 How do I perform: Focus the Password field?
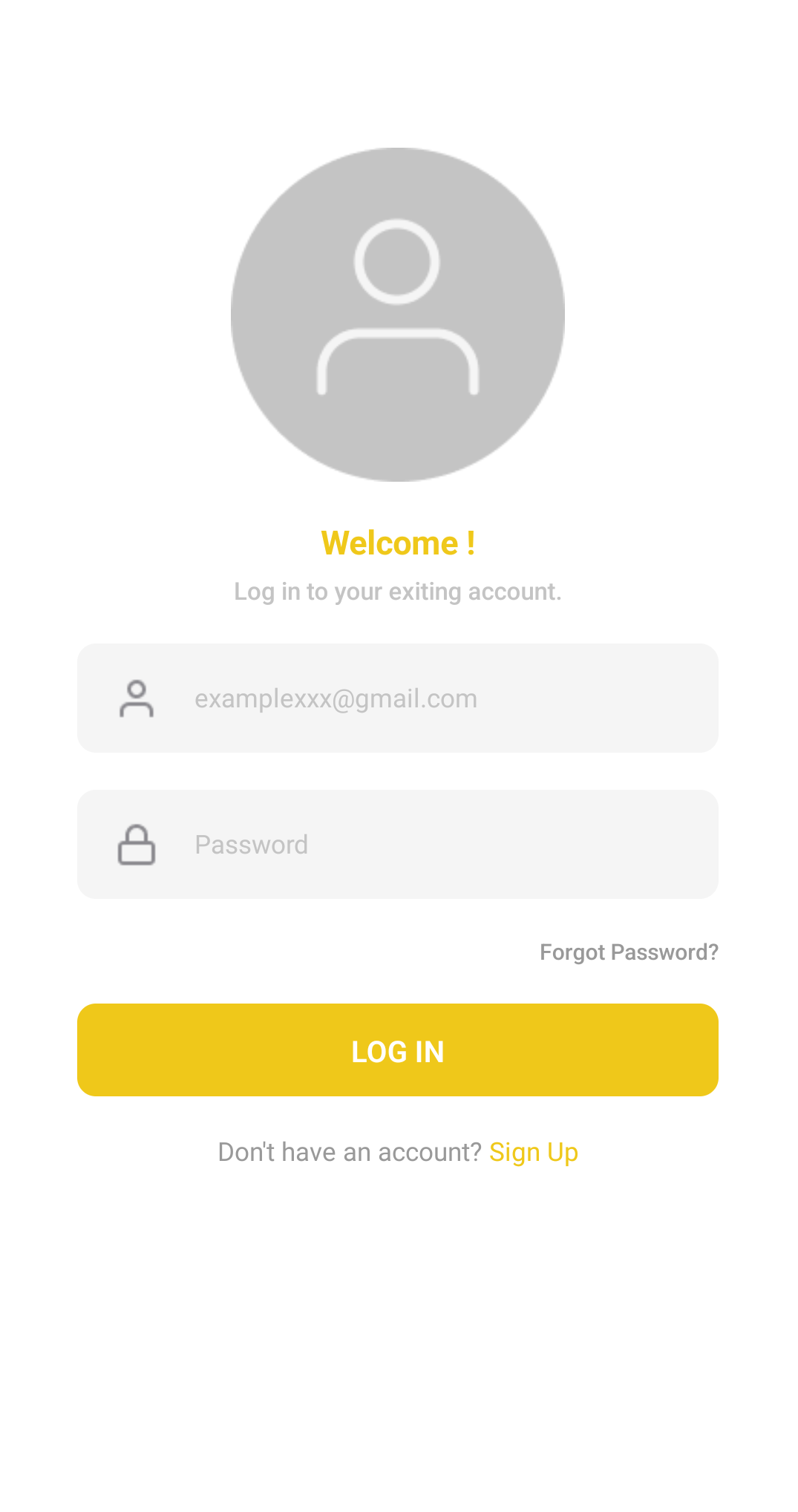[397, 844]
